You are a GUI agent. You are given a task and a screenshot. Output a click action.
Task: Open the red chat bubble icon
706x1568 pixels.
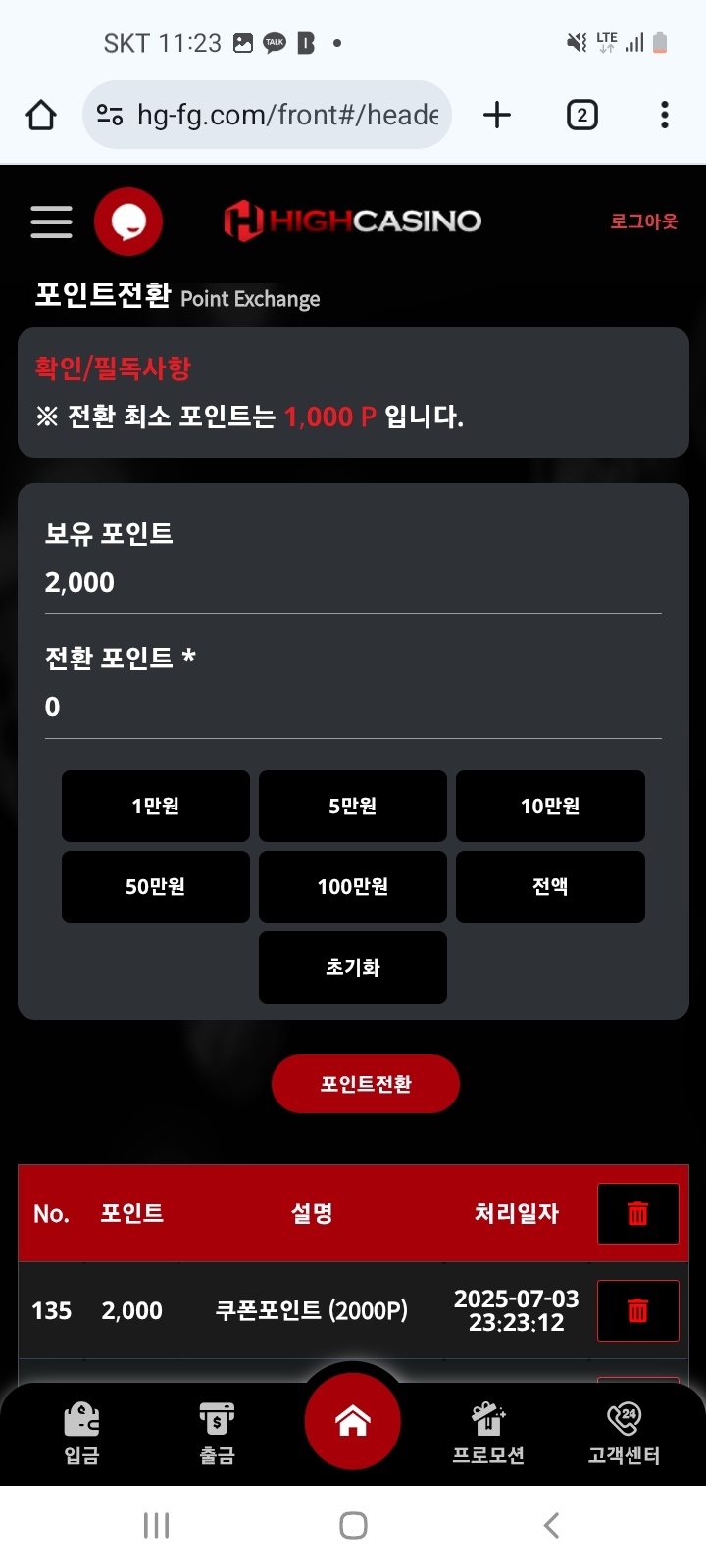point(128,221)
